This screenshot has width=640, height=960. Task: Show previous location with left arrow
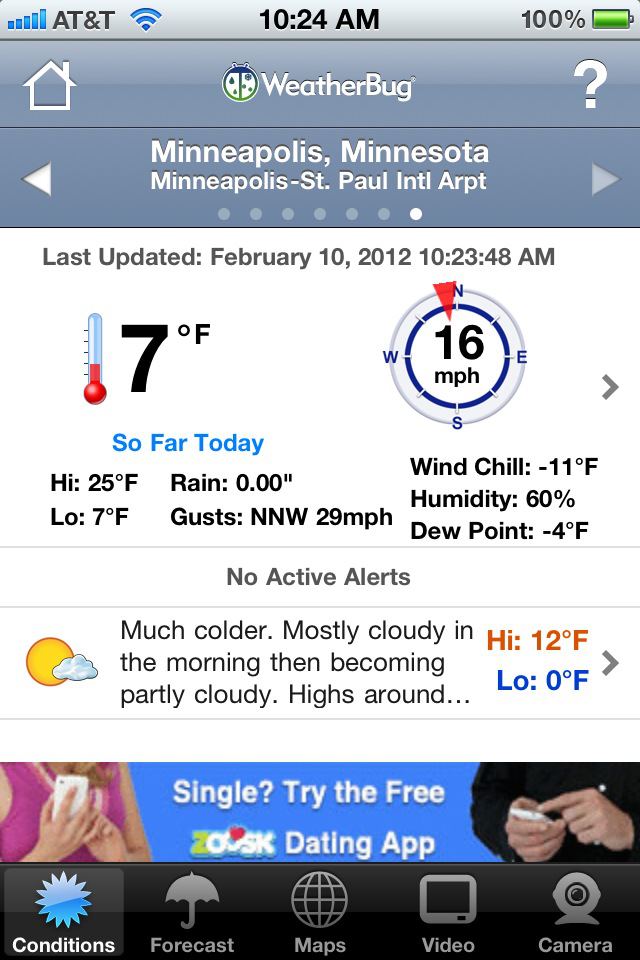click(x=36, y=180)
